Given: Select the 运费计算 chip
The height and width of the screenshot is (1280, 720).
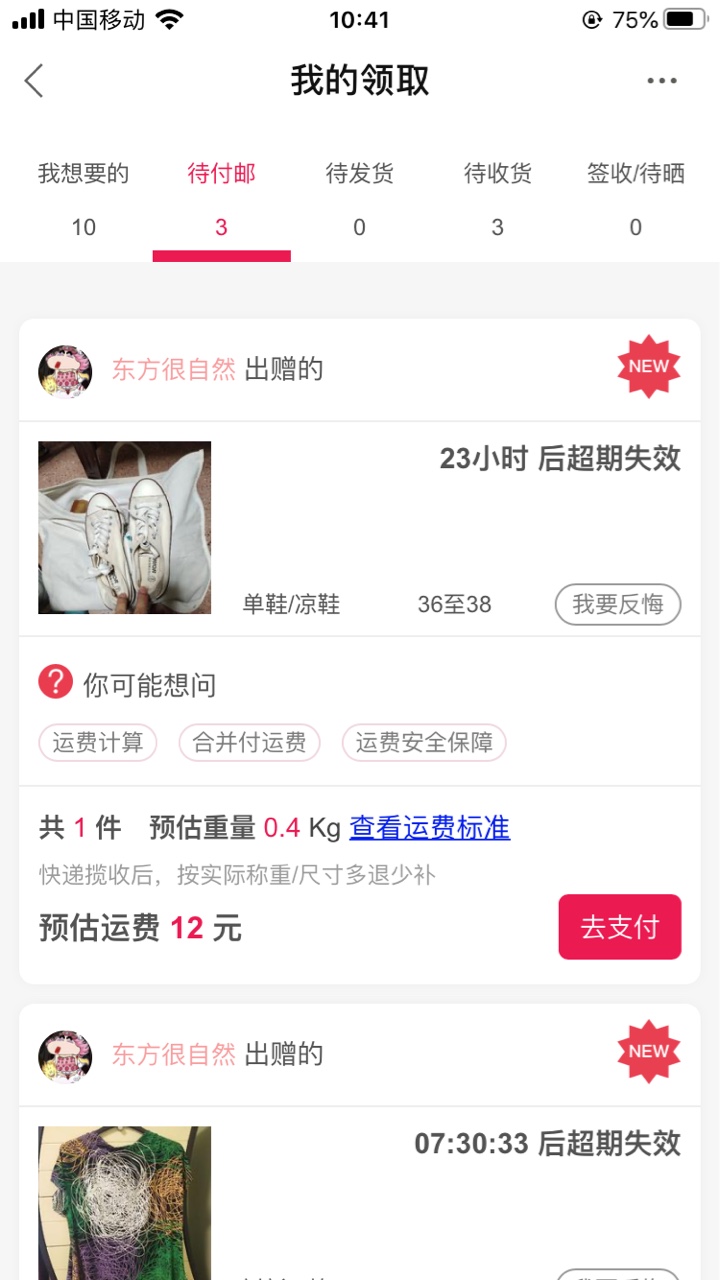Looking at the screenshot, I should coord(98,743).
